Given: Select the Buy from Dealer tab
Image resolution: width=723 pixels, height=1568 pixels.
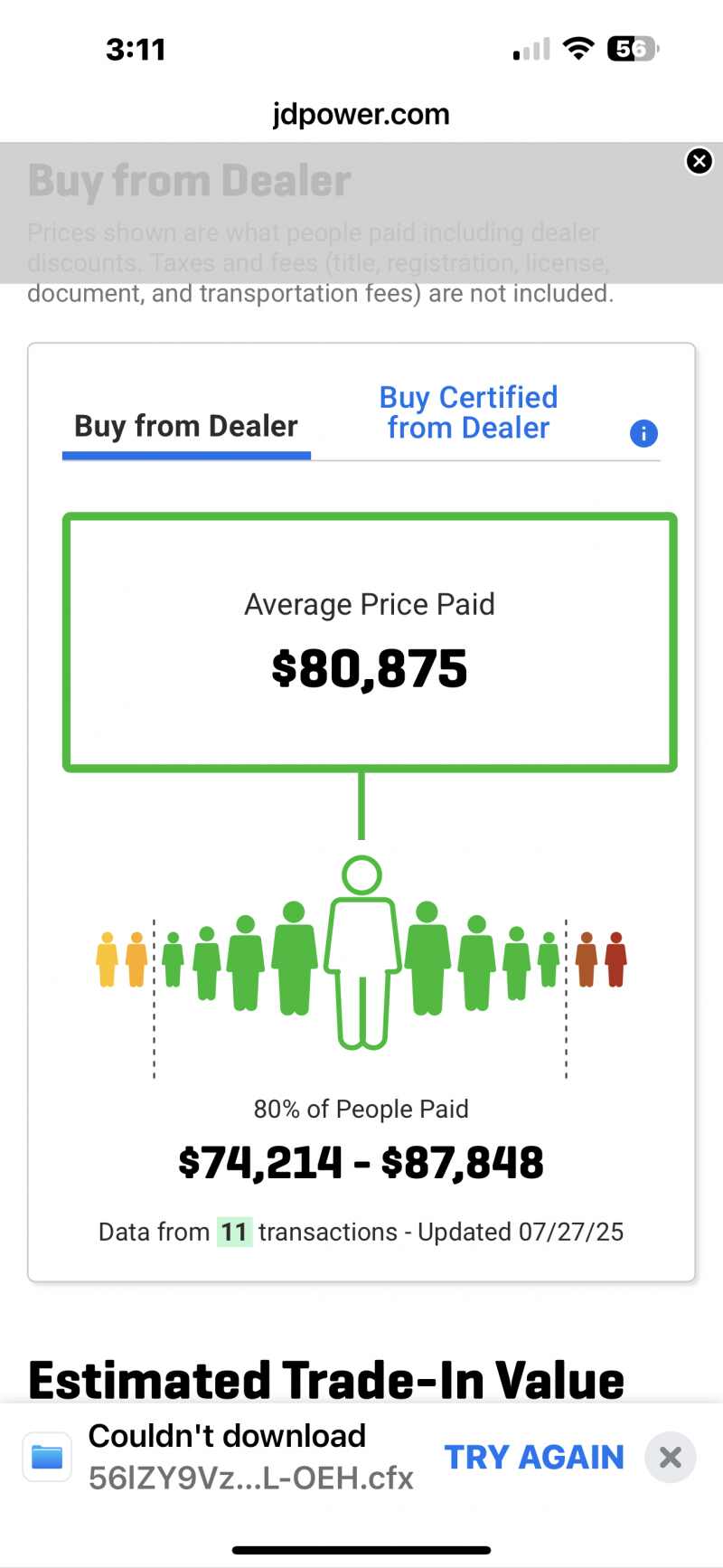Looking at the screenshot, I should click(186, 426).
